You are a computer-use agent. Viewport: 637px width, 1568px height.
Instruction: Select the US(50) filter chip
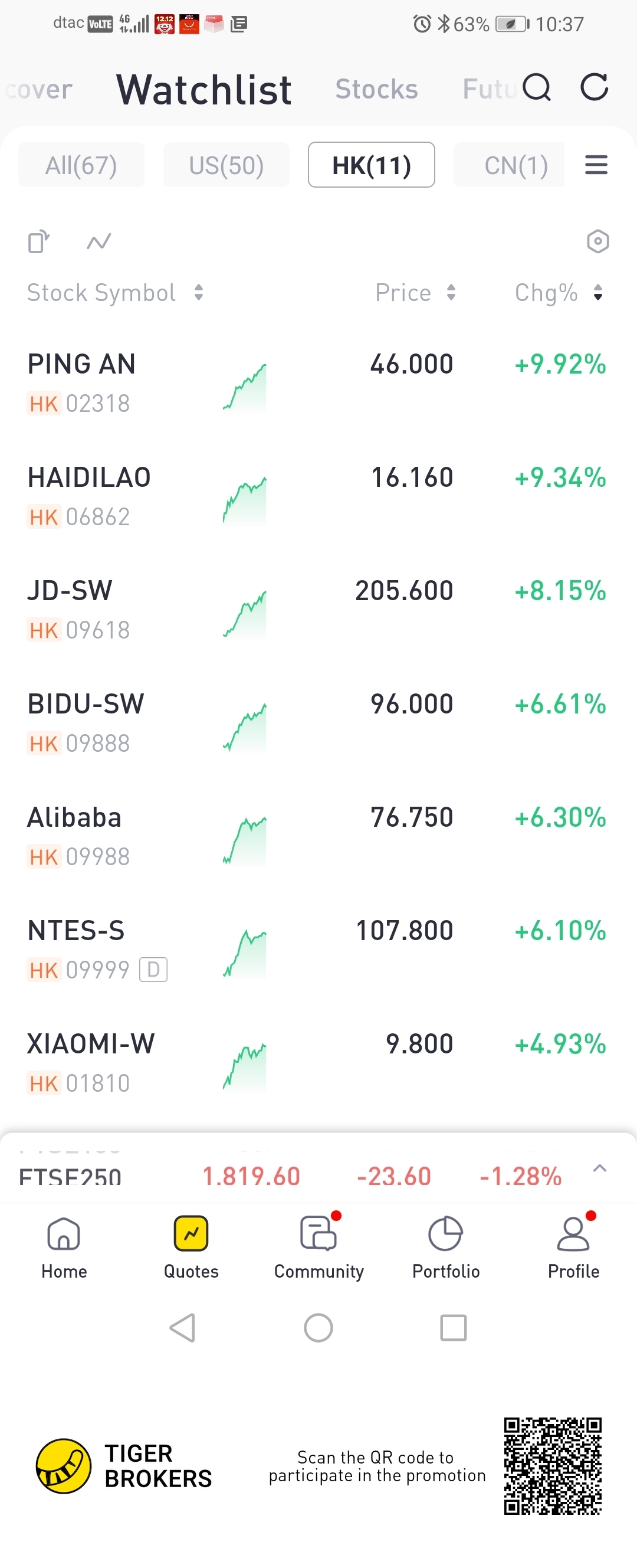coord(226,165)
